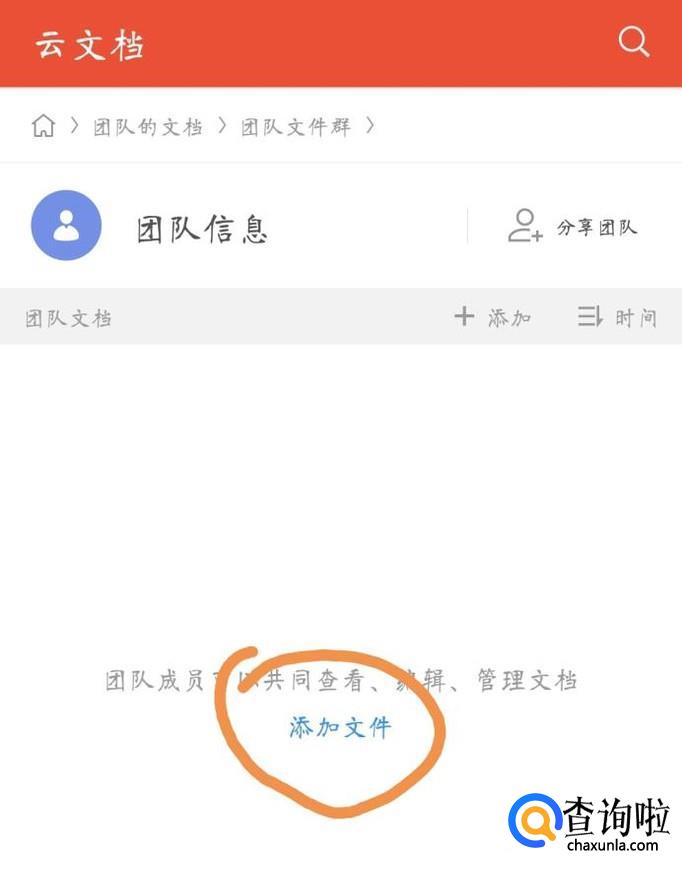The image size is (682, 876).
Task: Open the 团队的文档 breadcrumb
Action: coord(147,127)
